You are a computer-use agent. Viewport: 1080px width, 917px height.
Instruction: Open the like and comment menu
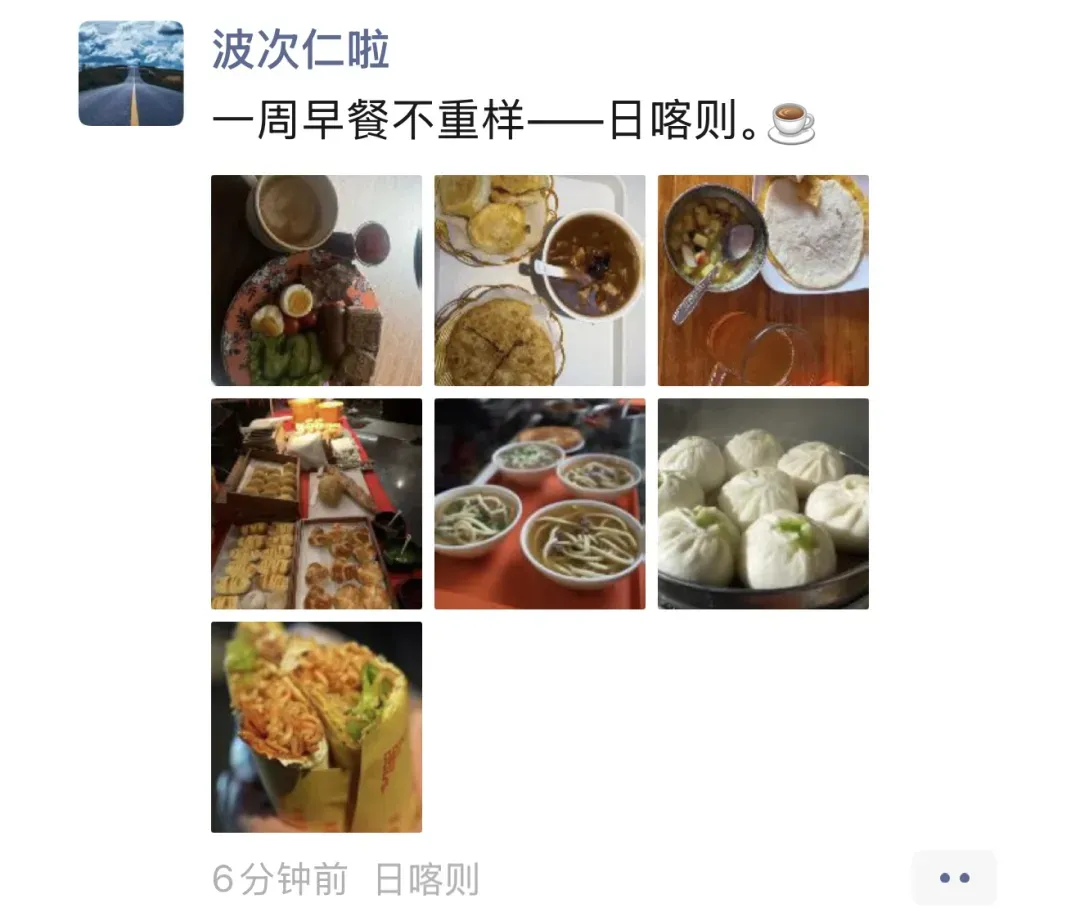pos(954,878)
